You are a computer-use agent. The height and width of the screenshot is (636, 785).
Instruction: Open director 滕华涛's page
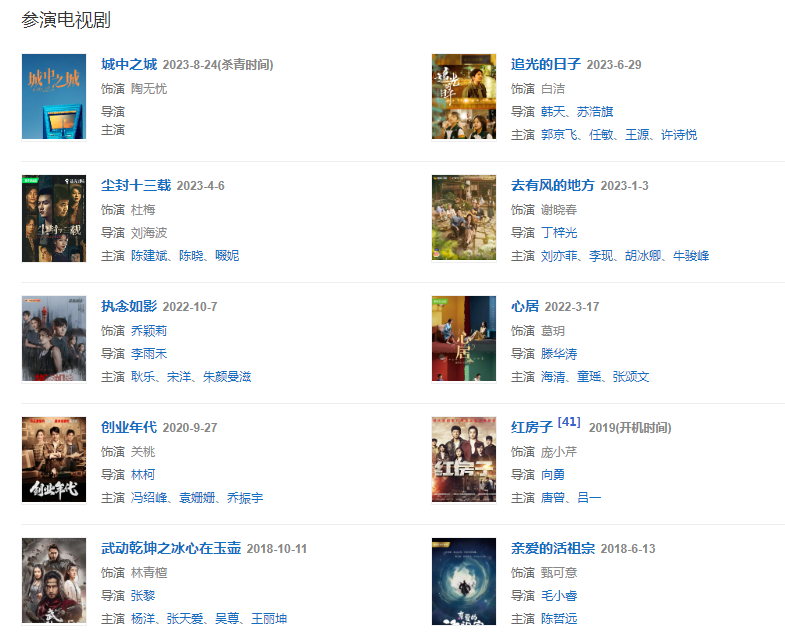559,353
